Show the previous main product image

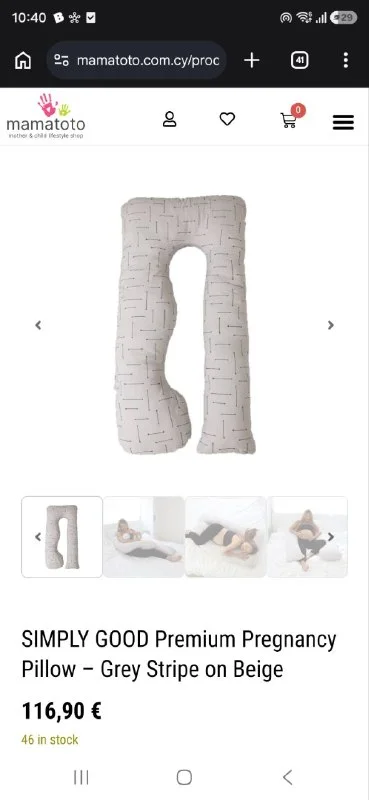[38, 325]
